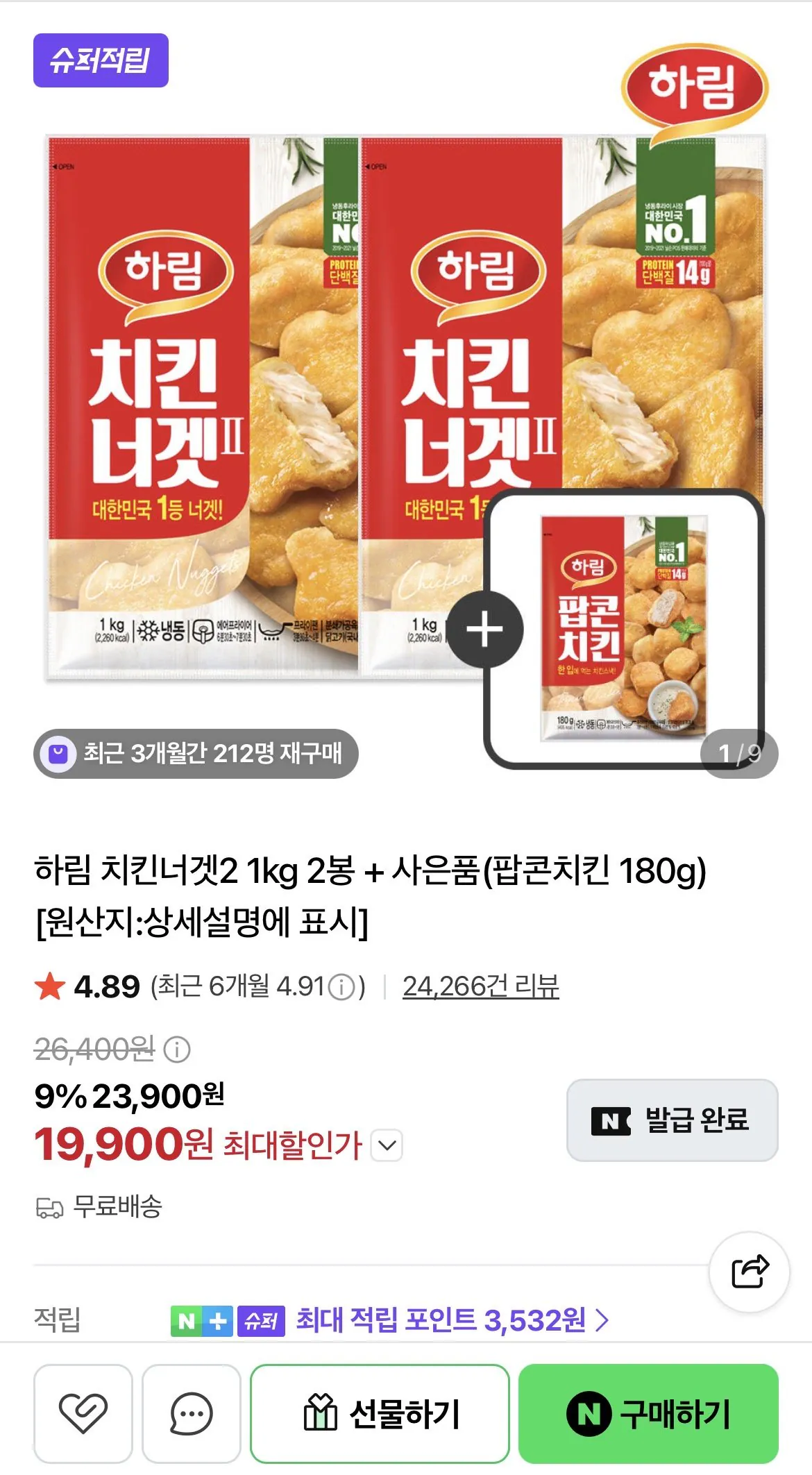Image resolution: width=812 pixels, height=1475 pixels.
Task: Open the chat inquiry speech bubble
Action: (x=191, y=1413)
